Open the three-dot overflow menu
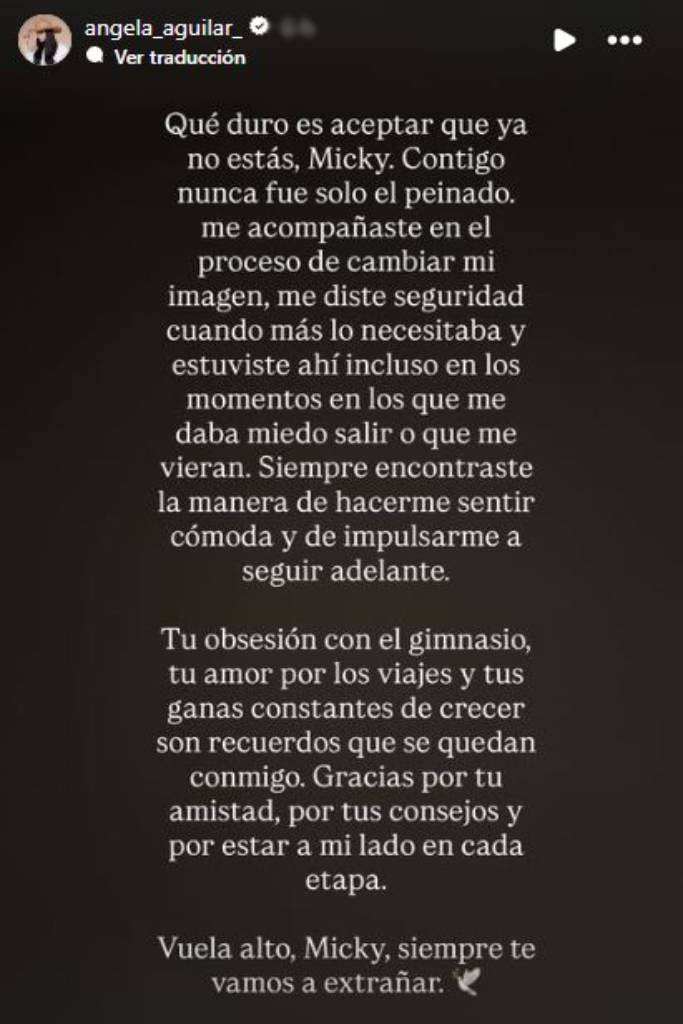 pos(625,40)
